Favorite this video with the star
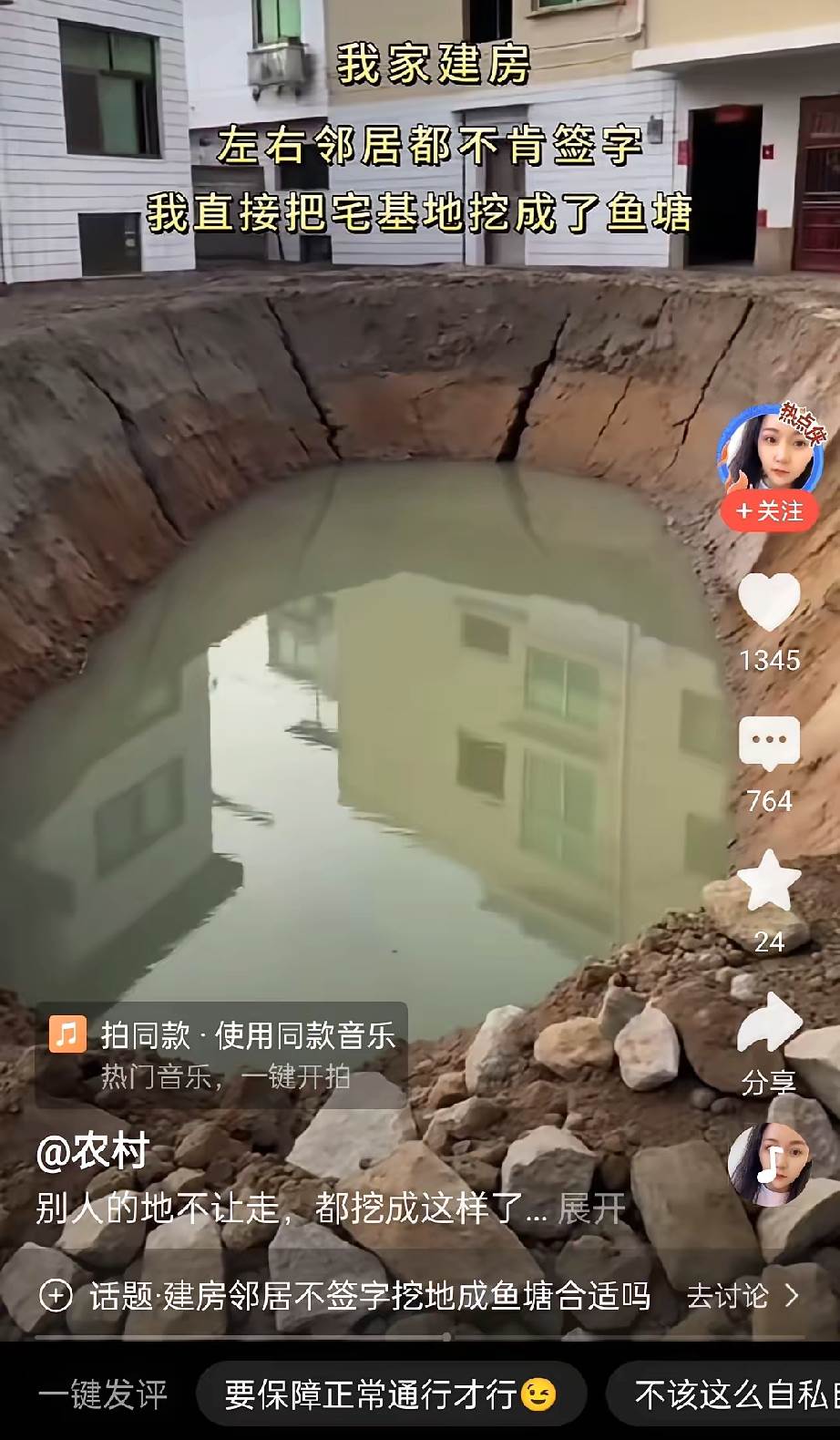 tap(769, 881)
